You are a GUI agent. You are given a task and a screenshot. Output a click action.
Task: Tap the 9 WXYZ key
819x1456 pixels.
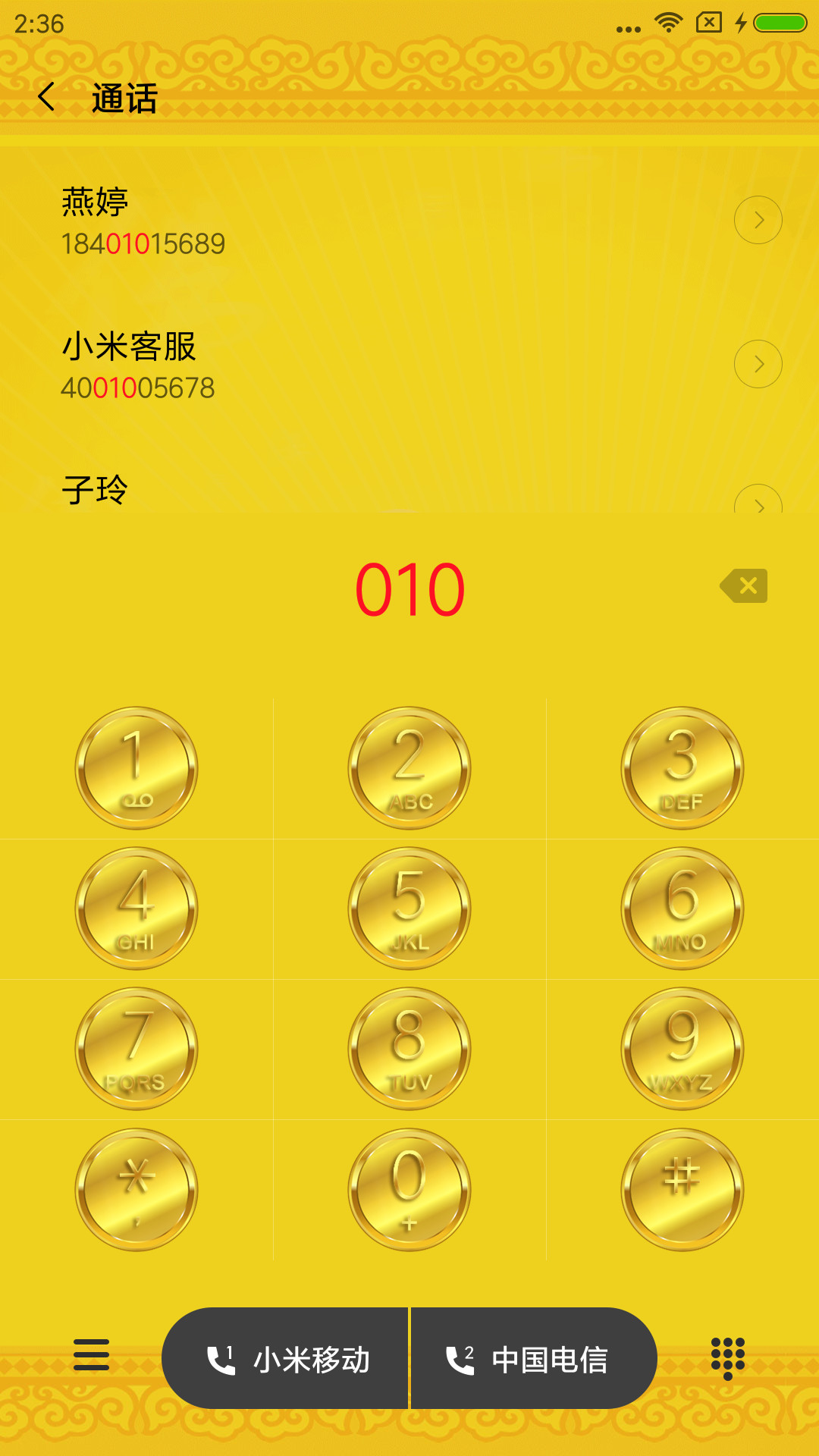[x=682, y=1049]
